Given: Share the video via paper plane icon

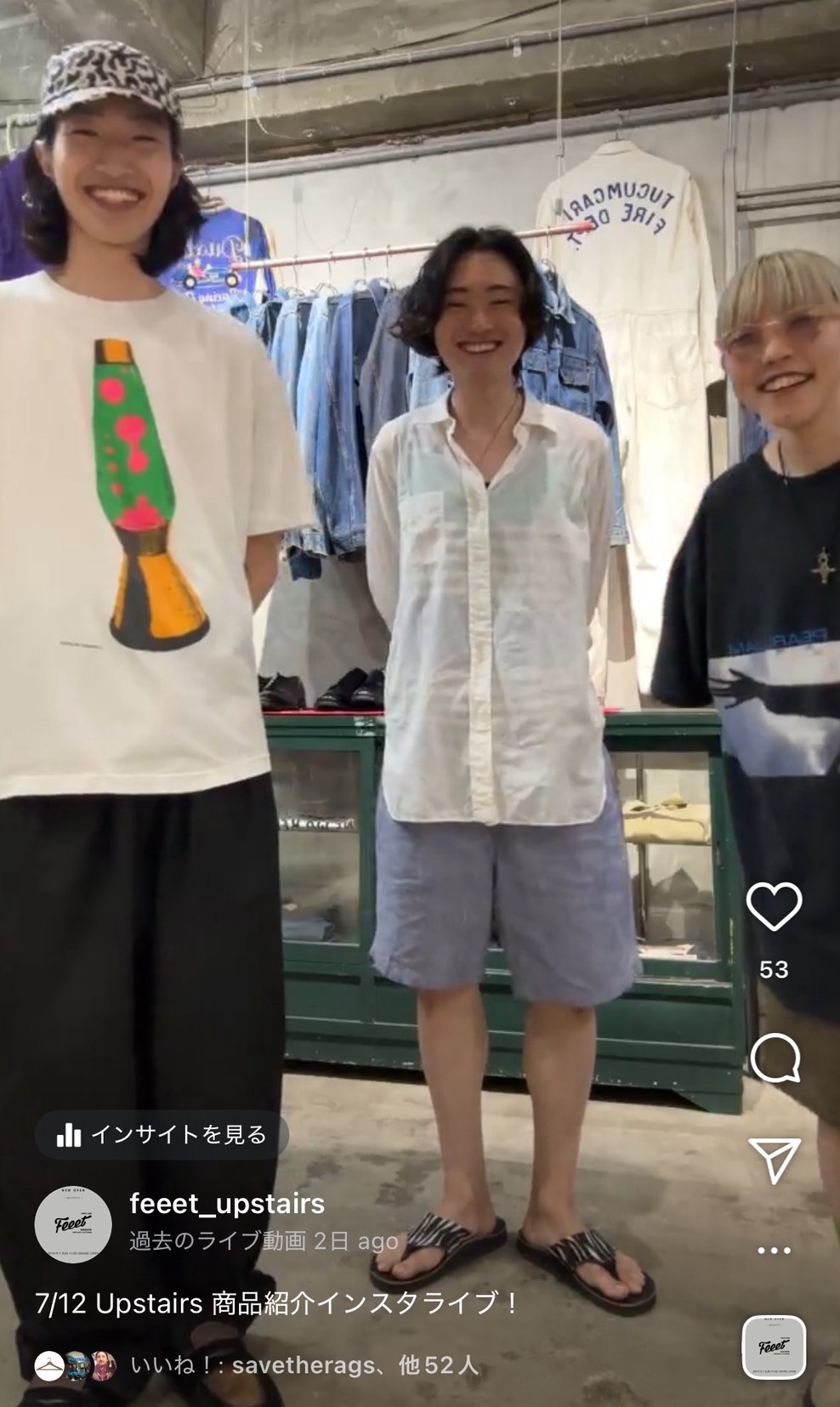Looking at the screenshot, I should [775, 1160].
